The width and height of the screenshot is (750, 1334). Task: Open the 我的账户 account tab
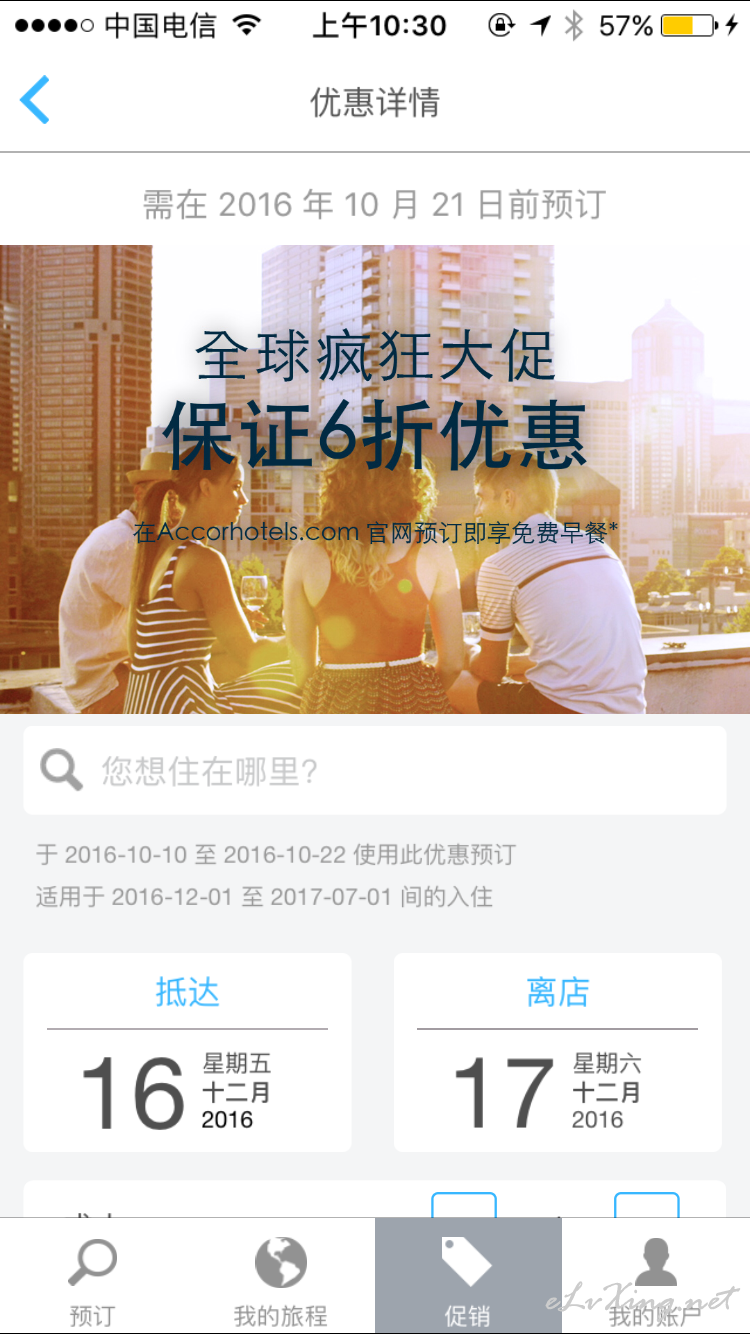pyautogui.click(x=656, y=1276)
